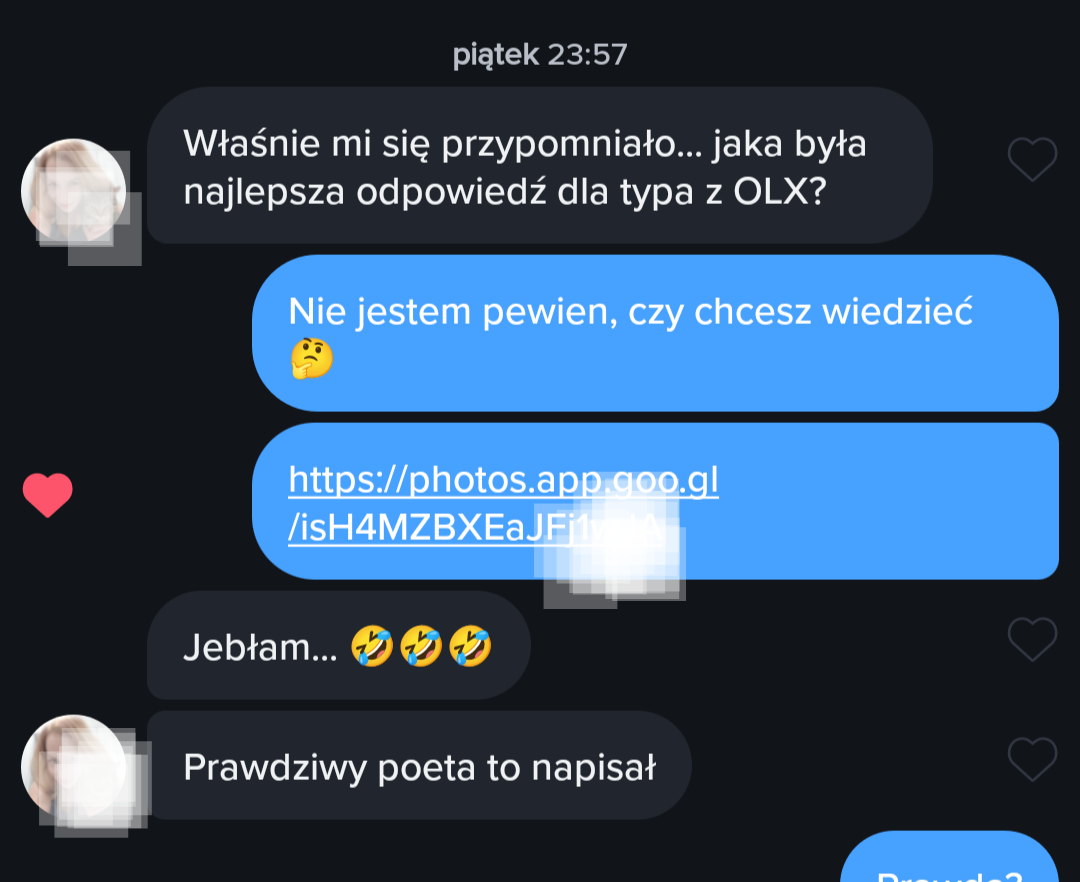
Task: Open profile photo beside 'Prawdziwy poeta to napisał'
Action: (74, 767)
